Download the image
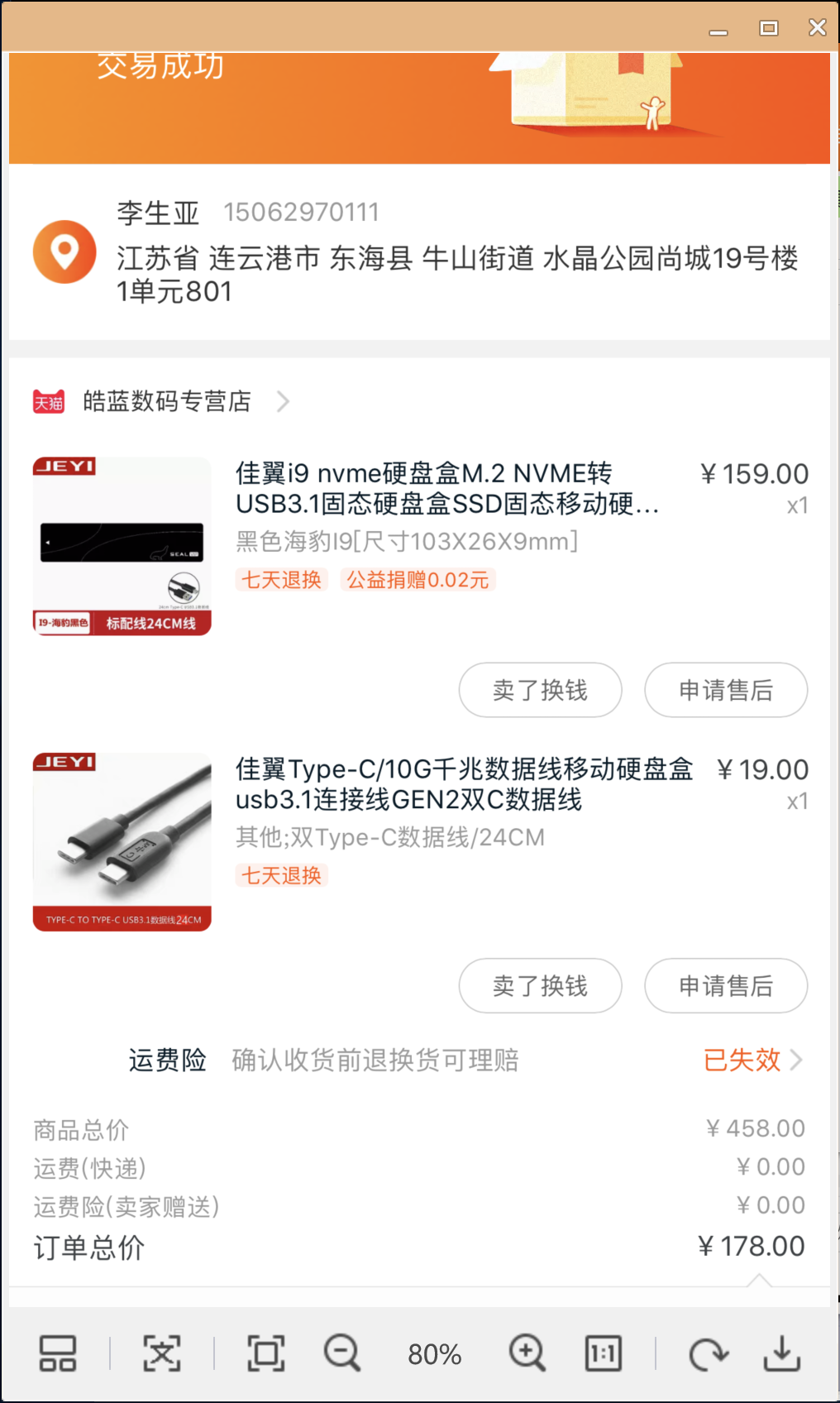 click(x=781, y=1354)
